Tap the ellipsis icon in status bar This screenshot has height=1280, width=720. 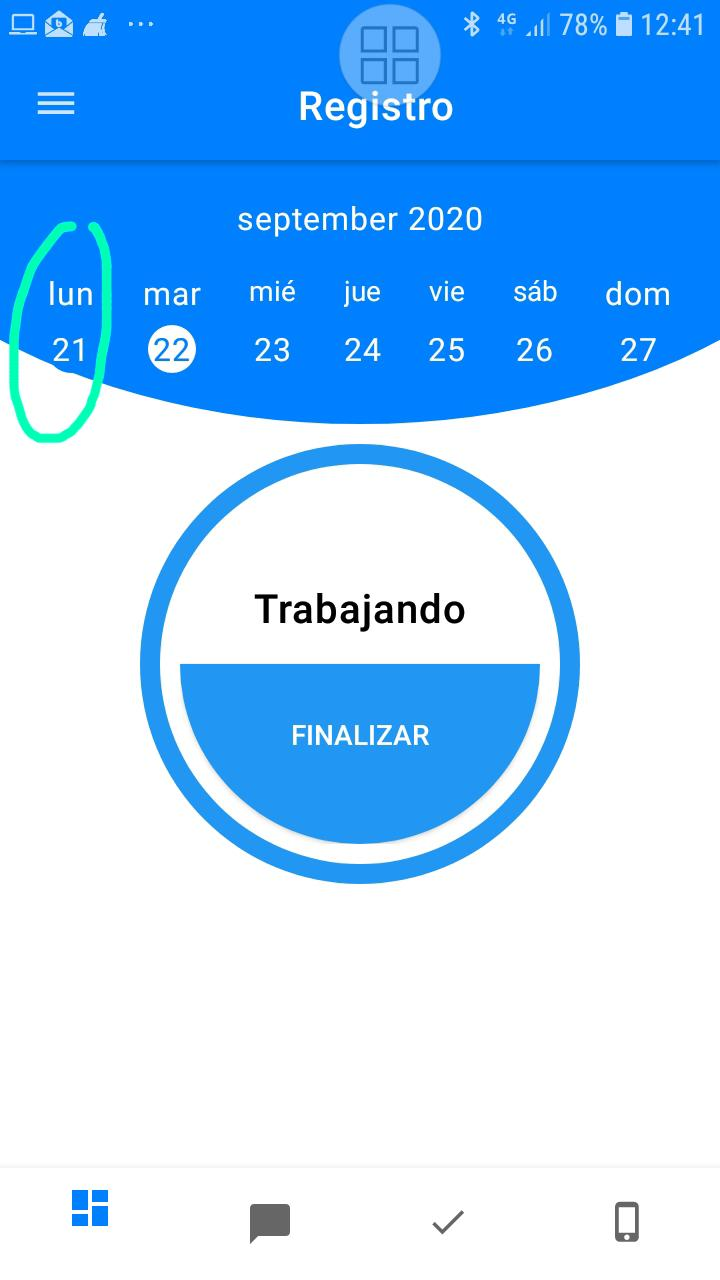140,22
